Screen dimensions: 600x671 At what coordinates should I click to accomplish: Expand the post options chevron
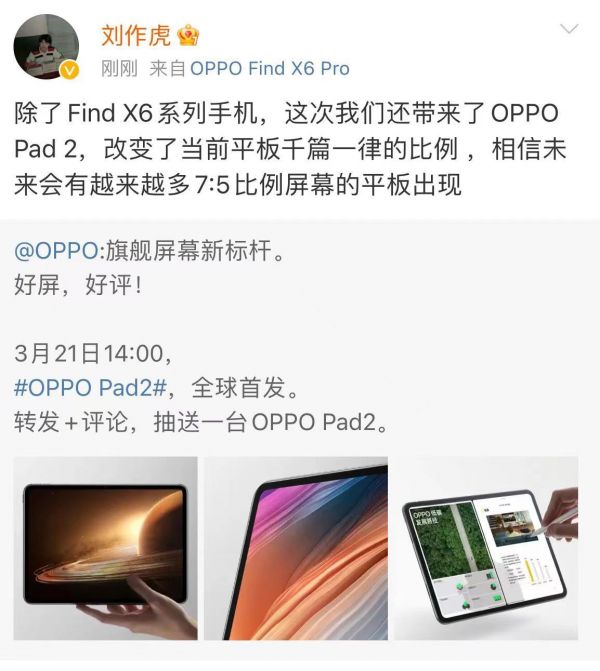[568, 30]
